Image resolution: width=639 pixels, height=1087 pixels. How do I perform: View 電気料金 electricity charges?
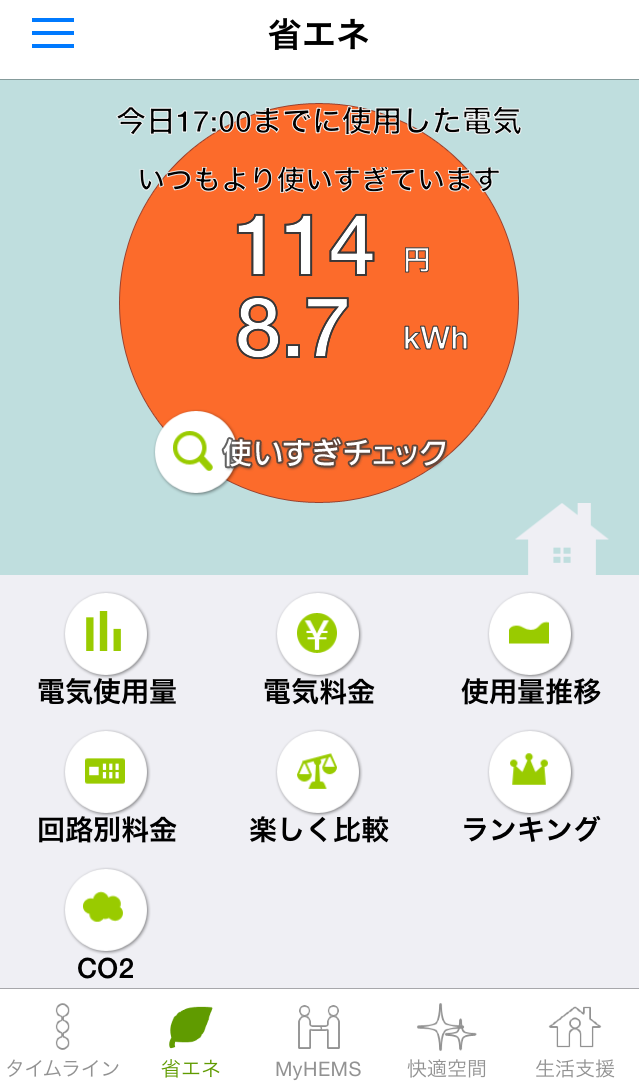[318, 634]
